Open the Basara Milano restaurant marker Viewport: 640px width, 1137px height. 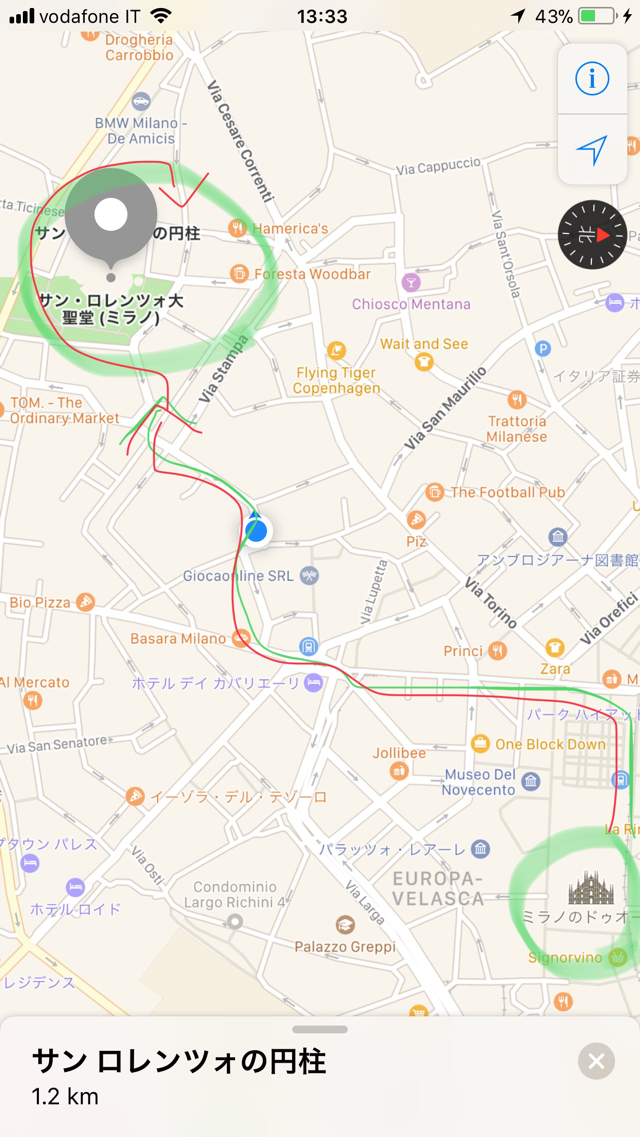(240, 638)
